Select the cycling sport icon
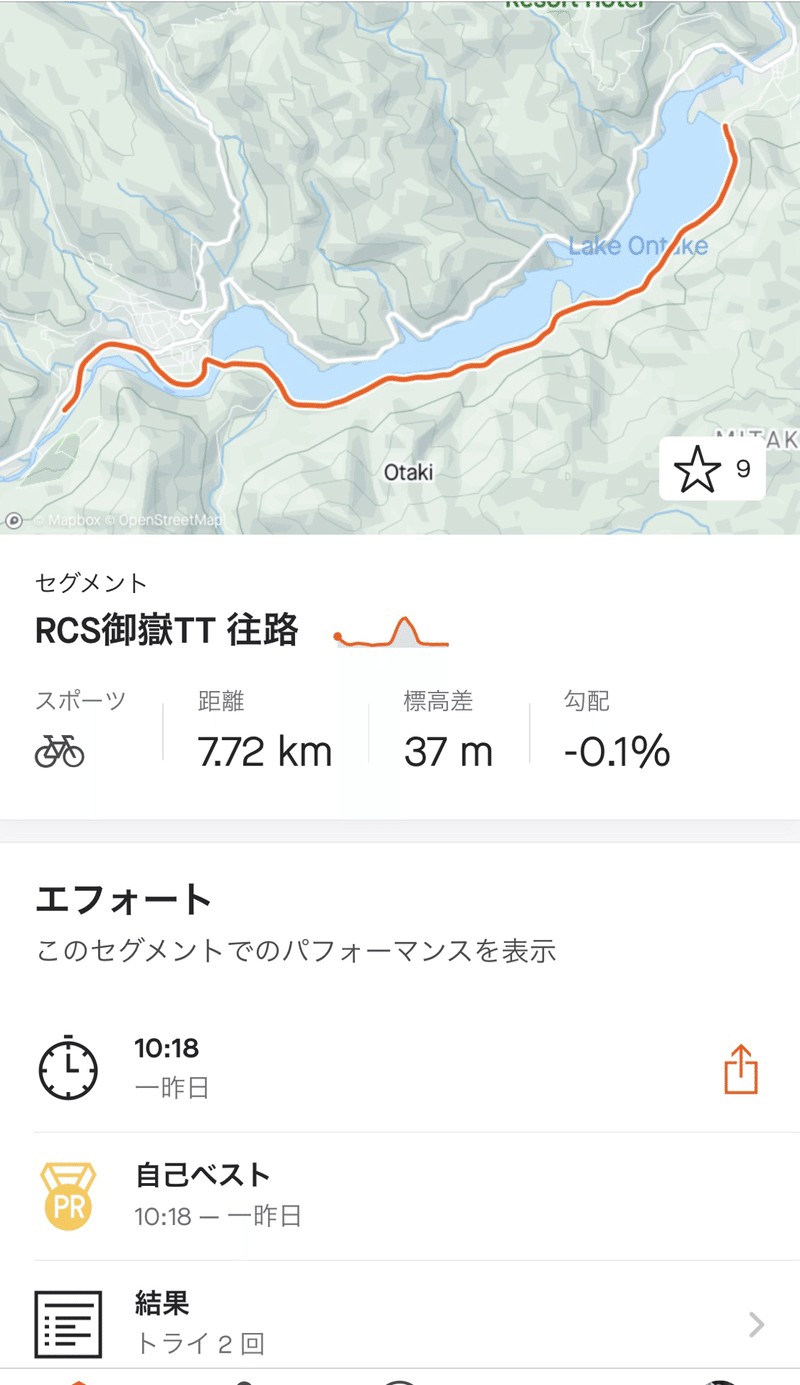Screen dimensions: 800x1385 tap(60, 749)
